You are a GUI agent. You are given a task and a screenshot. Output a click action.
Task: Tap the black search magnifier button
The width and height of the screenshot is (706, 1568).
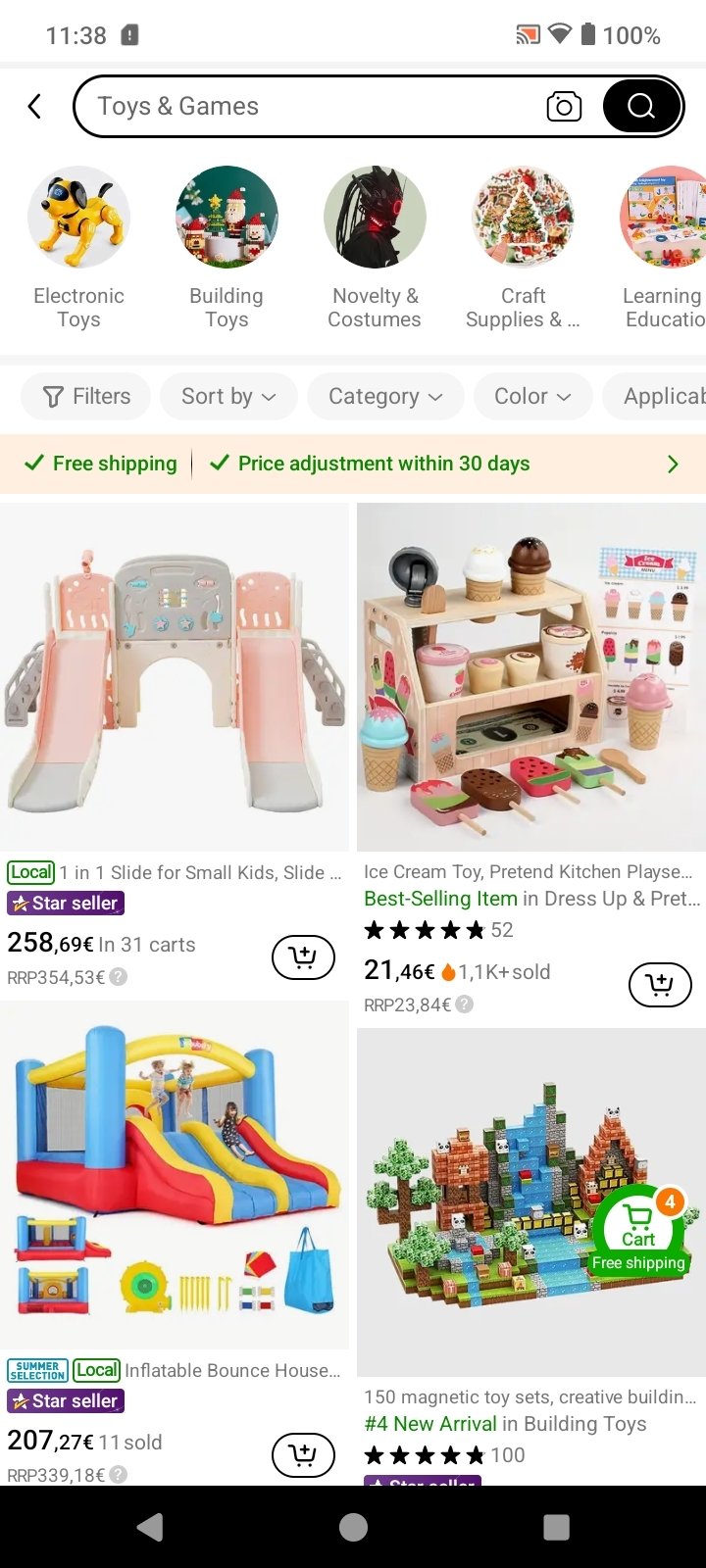coord(641,106)
